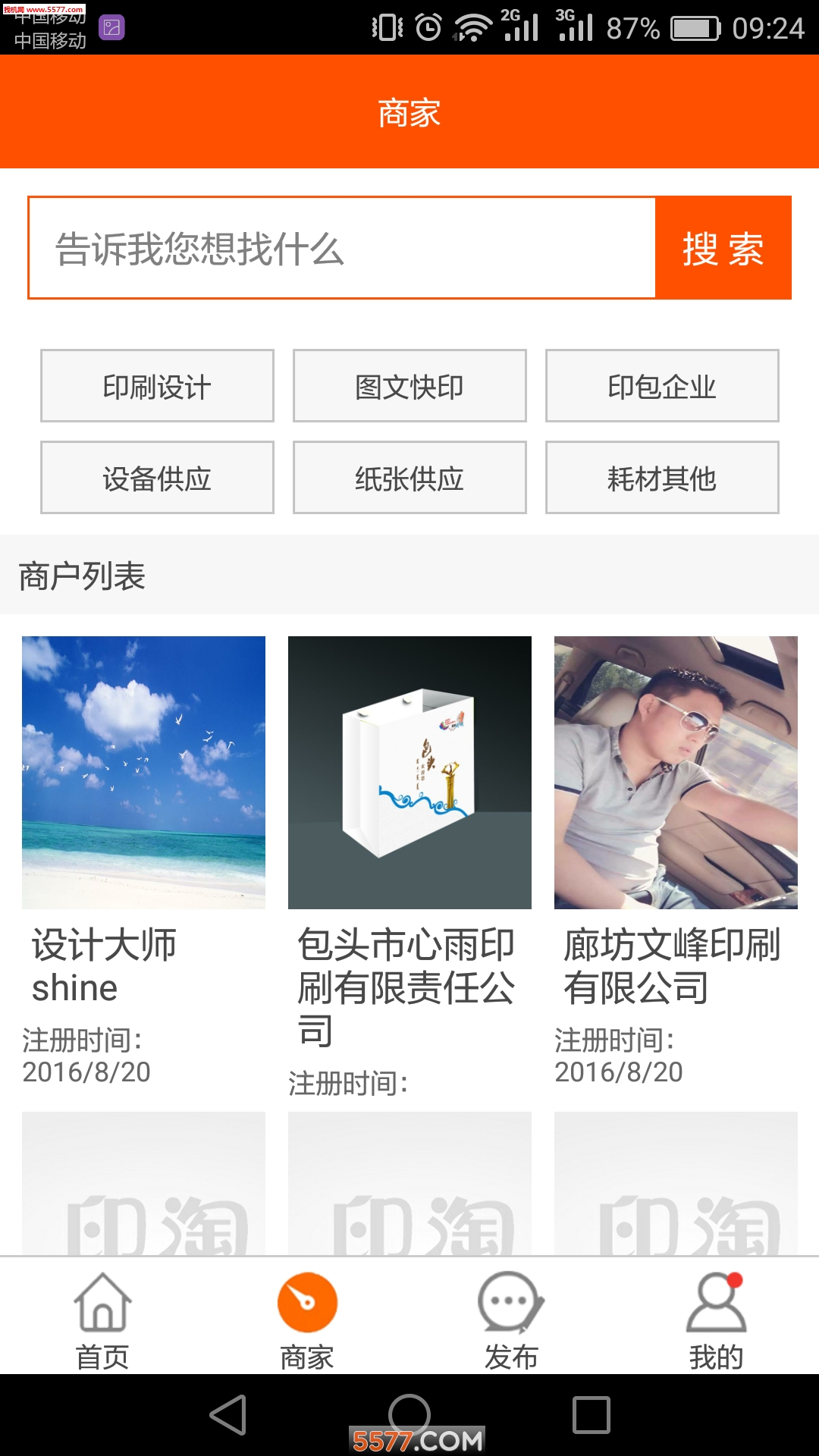The width and height of the screenshot is (819, 1456).
Task: Tap the orange 搜索 button
Action: point(723,248)
